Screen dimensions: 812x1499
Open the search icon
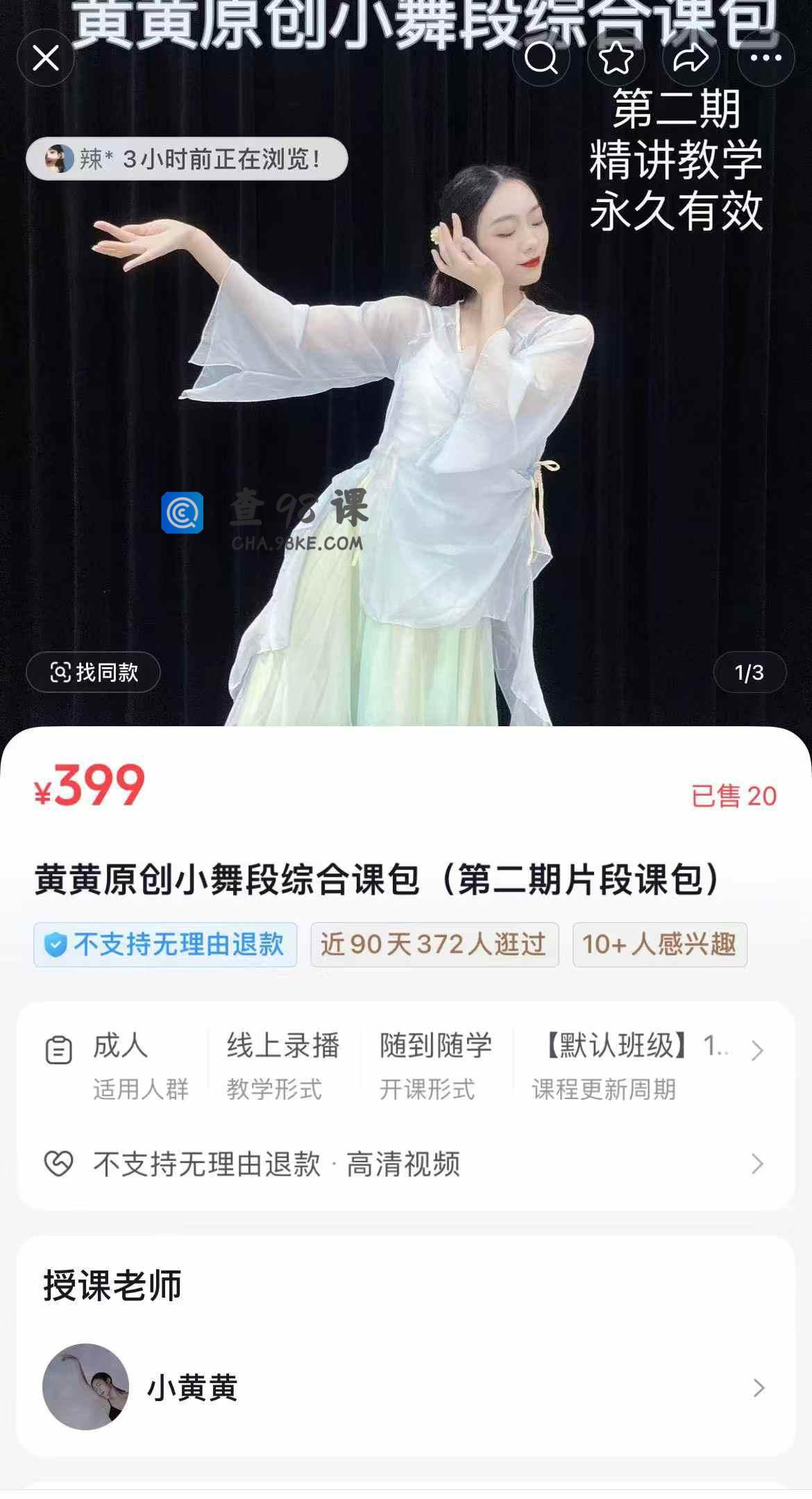[x=541, y=58]
